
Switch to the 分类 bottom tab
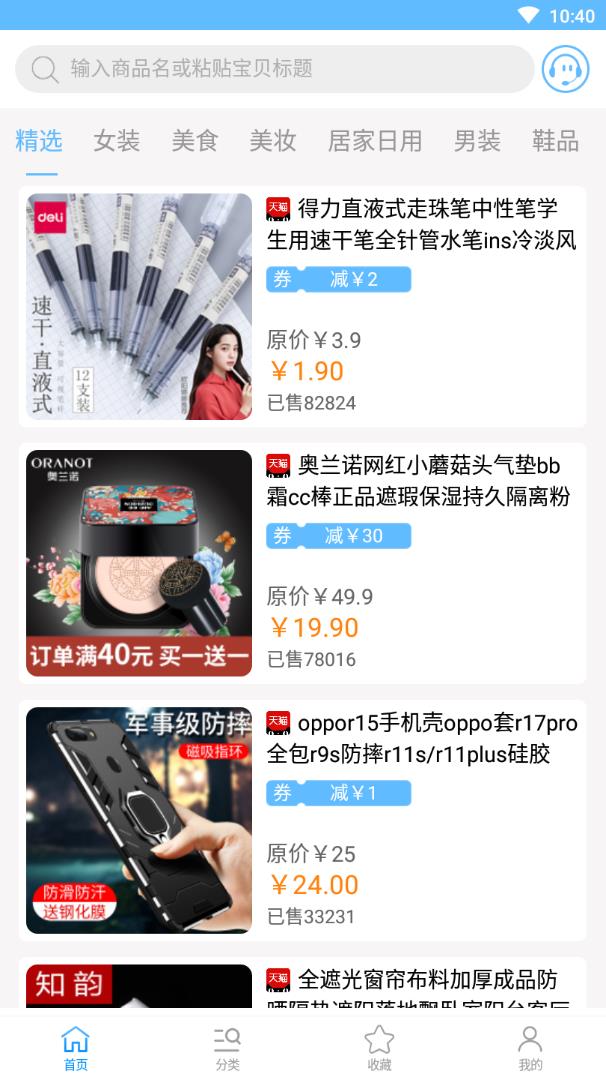227,1047
